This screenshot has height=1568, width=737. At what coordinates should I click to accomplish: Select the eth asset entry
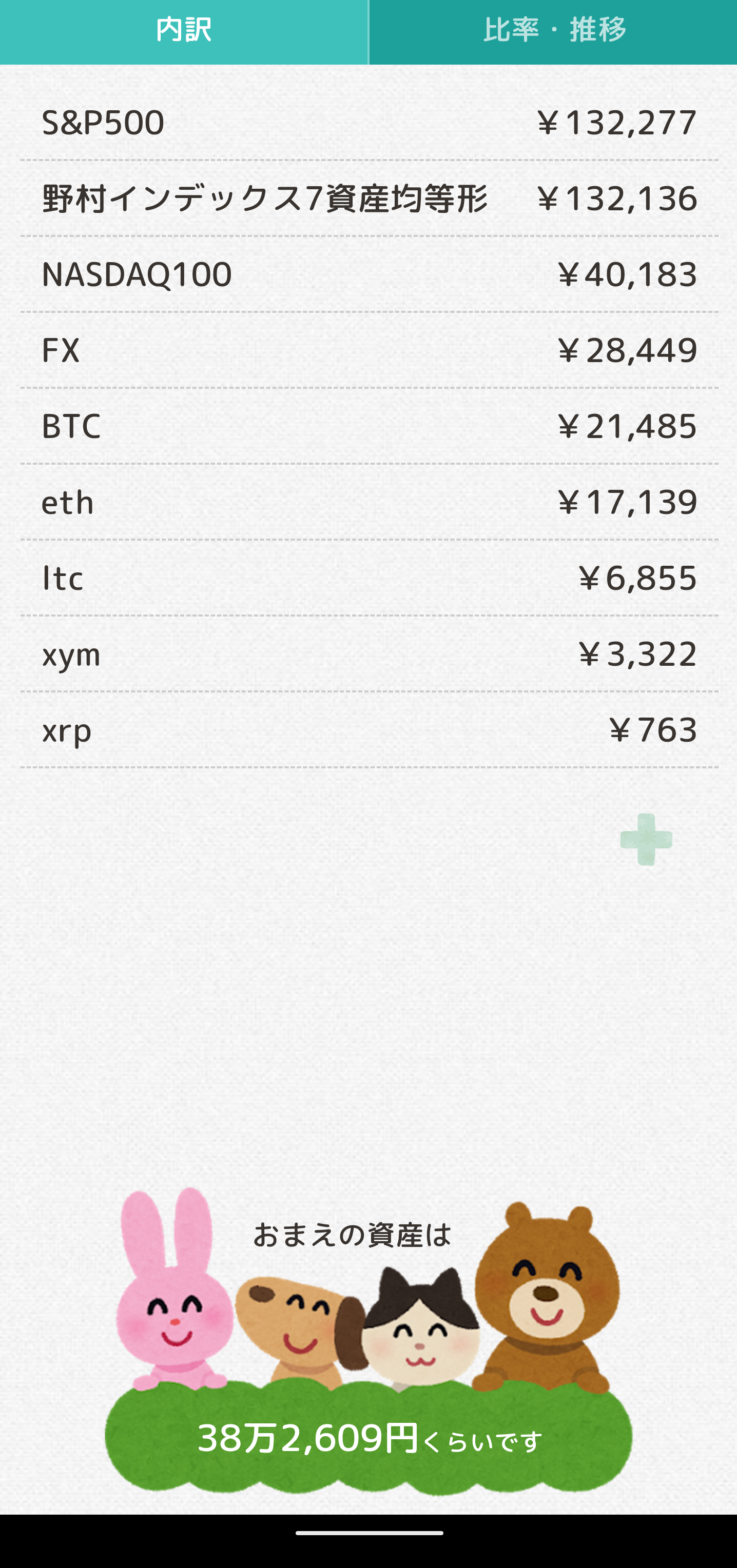click(x=368, y=502)
